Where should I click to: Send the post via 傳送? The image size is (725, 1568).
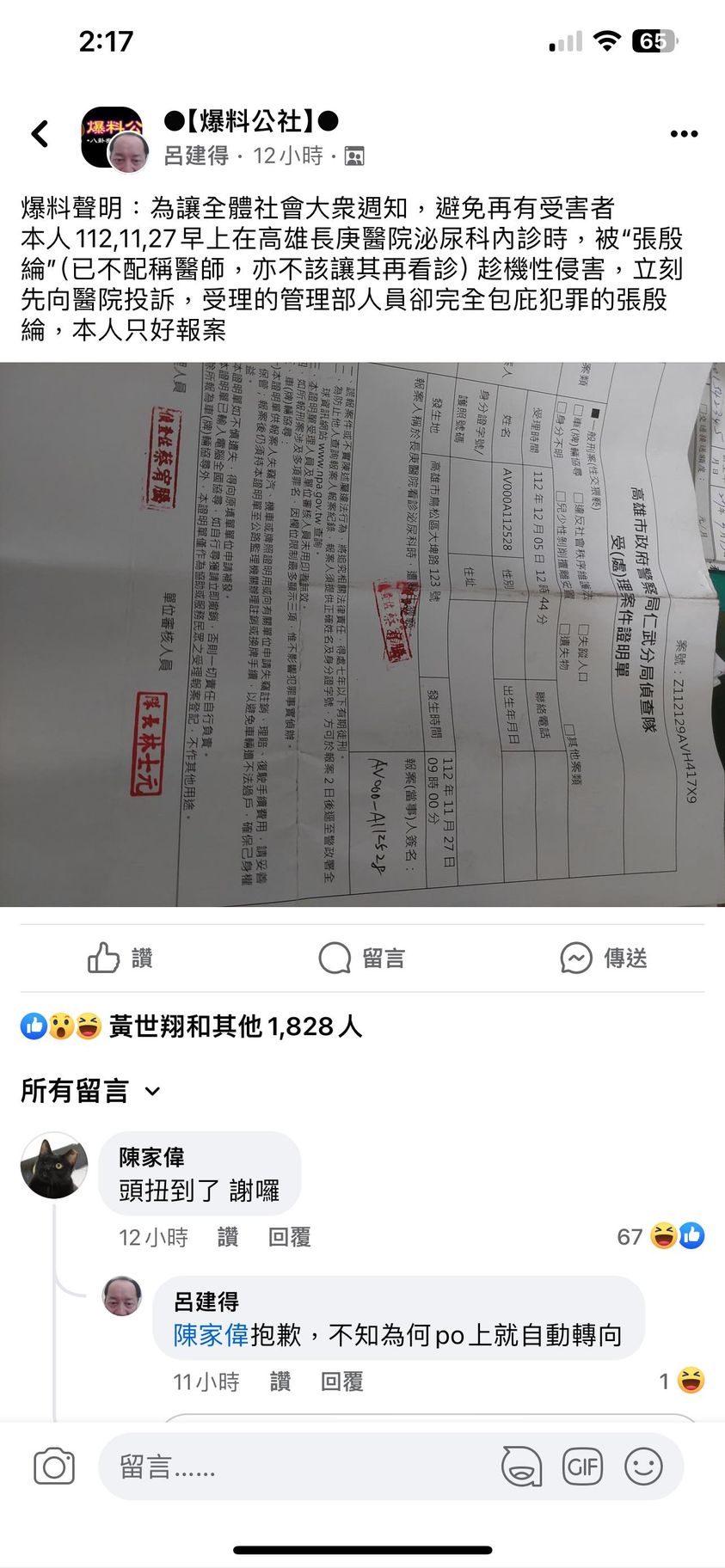click(x=603, y=958)
